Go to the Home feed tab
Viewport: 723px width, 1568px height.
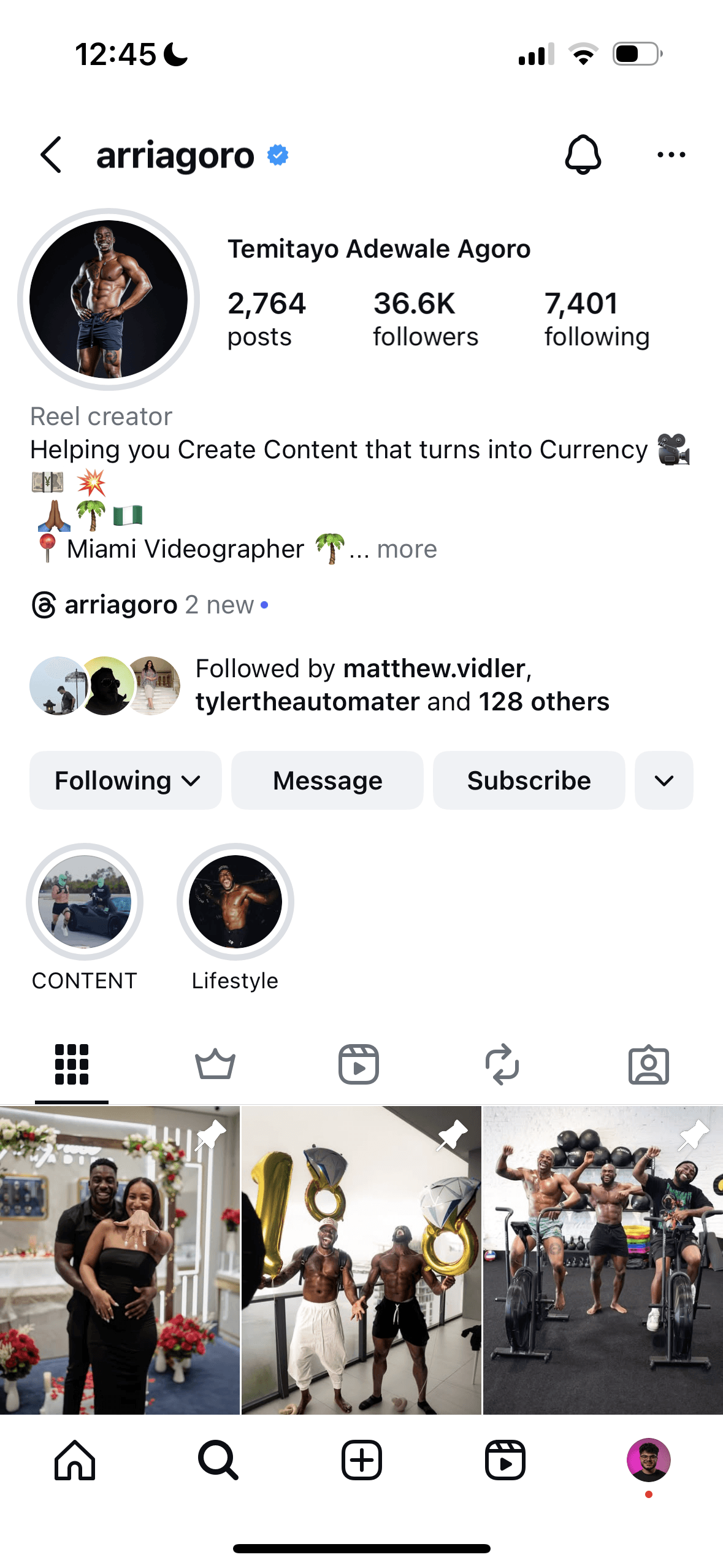(75, 1460)
